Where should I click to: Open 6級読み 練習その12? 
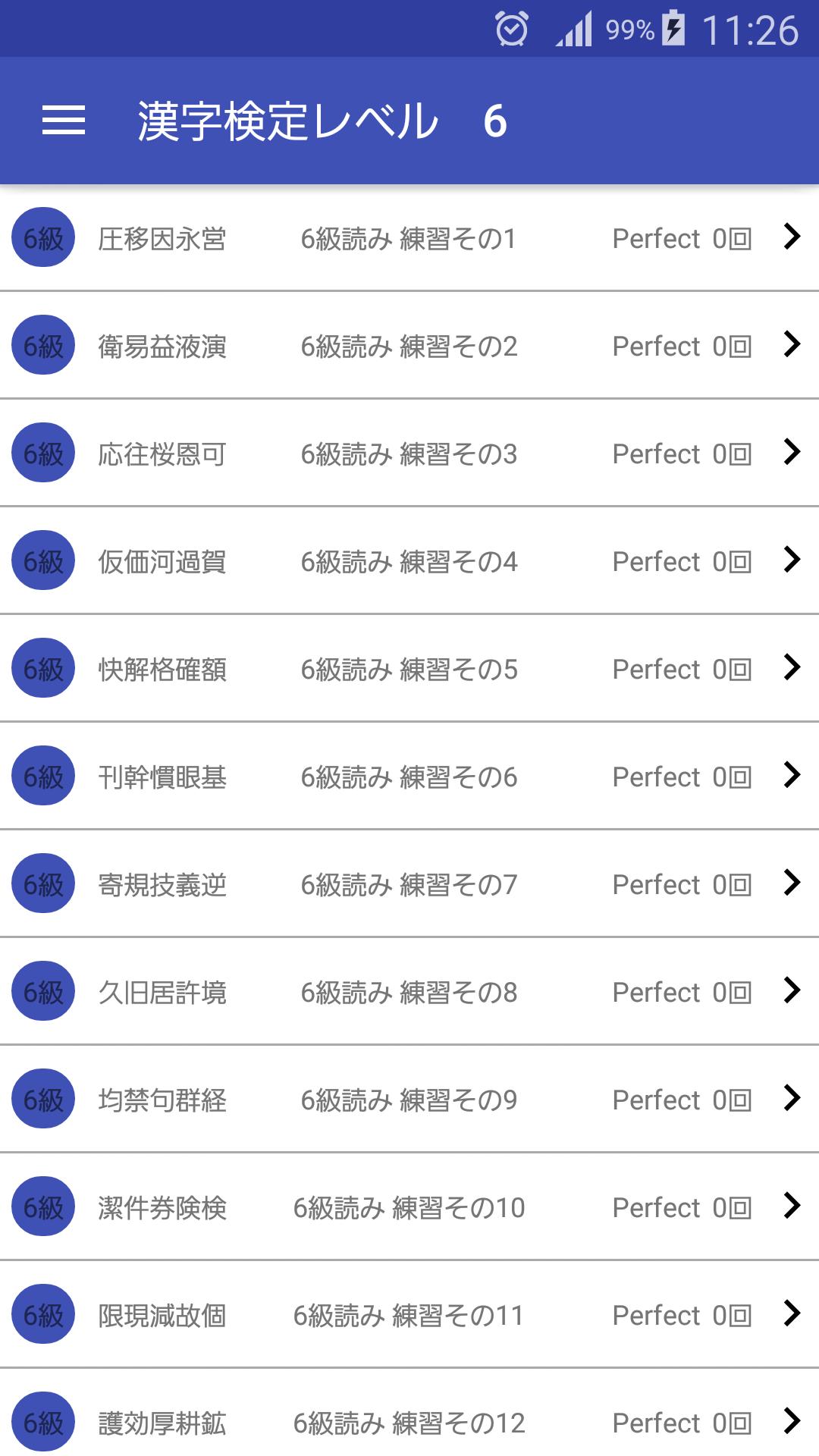(409, 1414)
